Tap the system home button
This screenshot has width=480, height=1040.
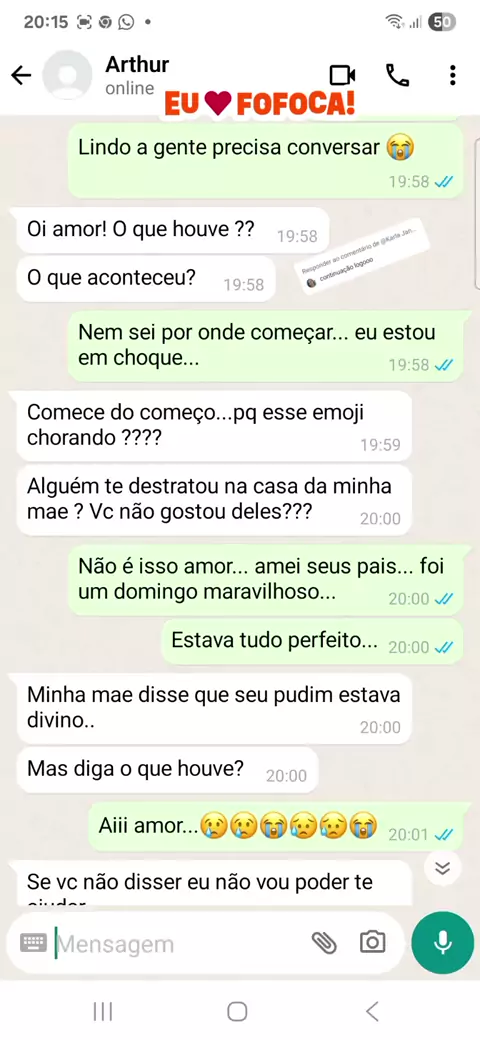pyautogui.click(x=237, y=1011)
